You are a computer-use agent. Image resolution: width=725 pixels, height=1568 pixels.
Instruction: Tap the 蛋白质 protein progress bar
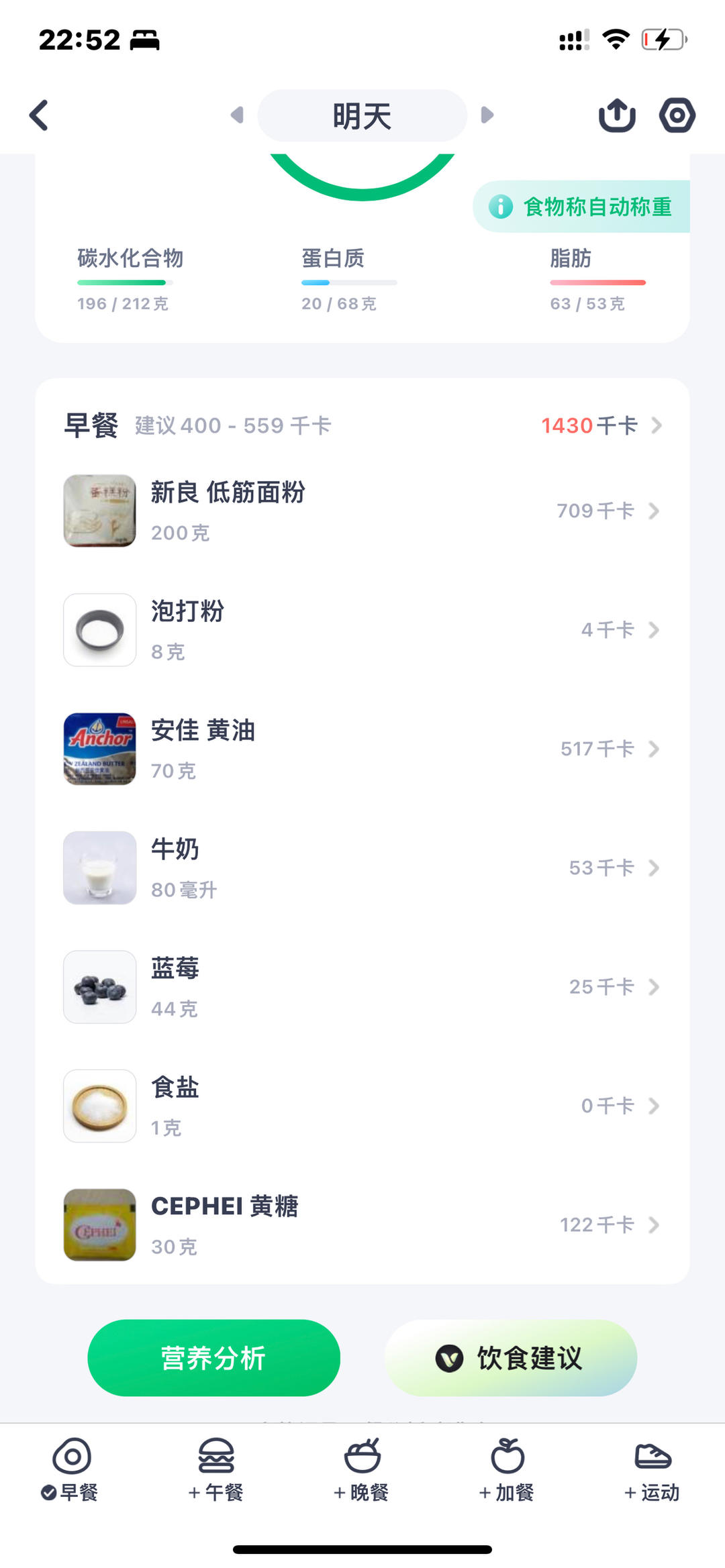pos(350,283)
